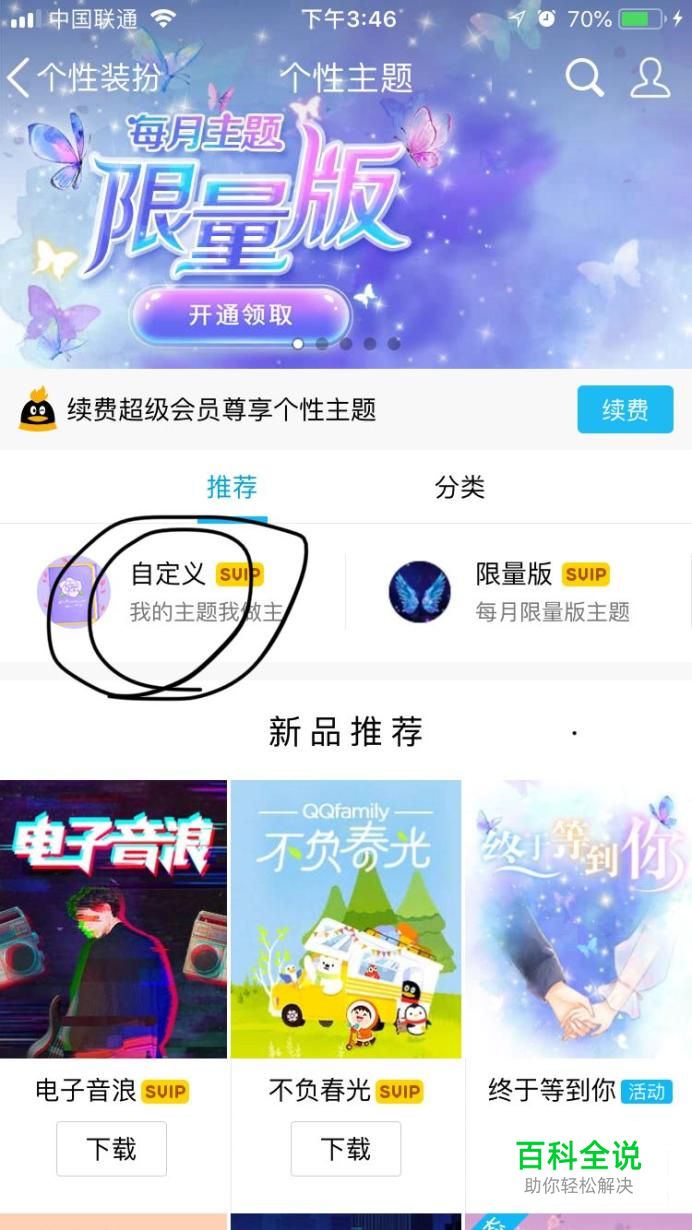Switch to the 分类 tab
692x1230 pixels.
[x=460, y=487]
